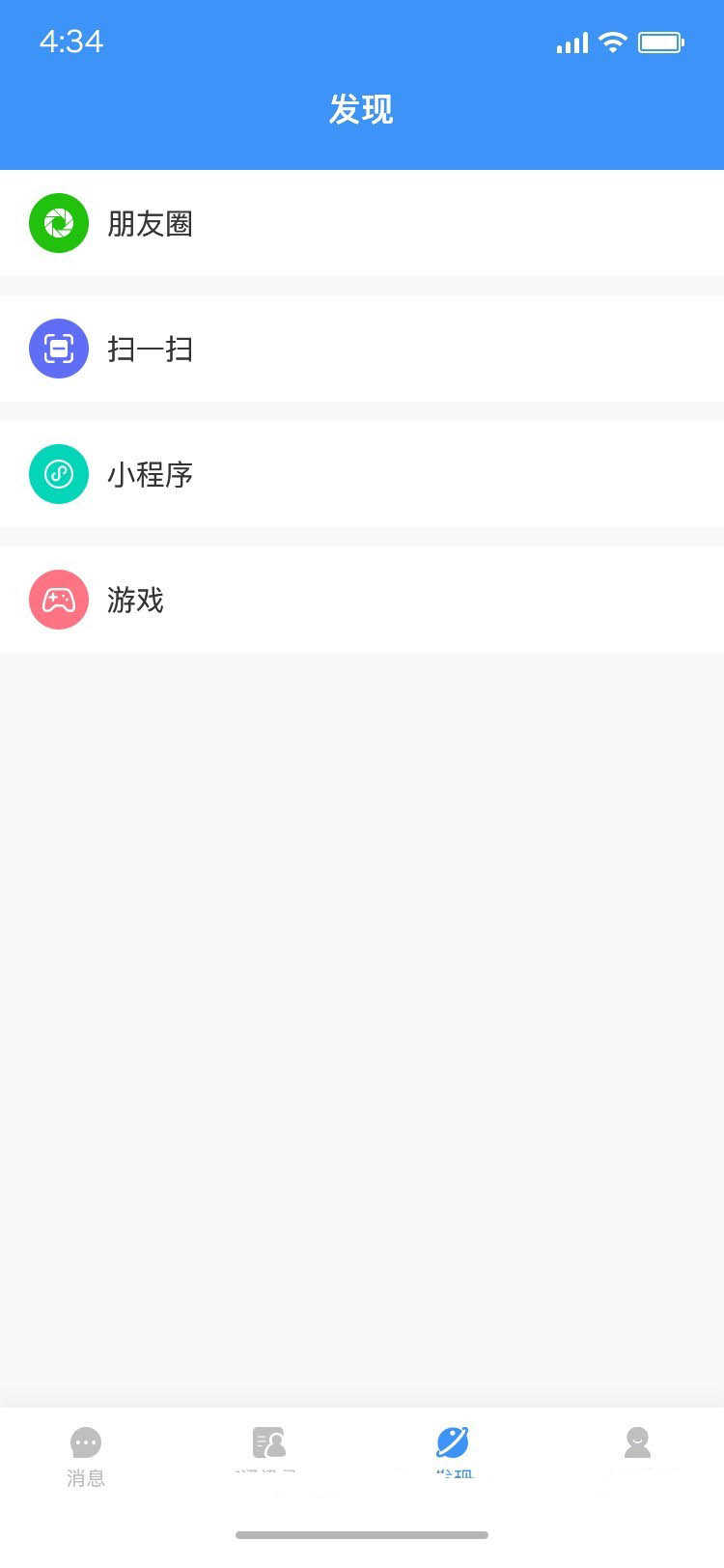Tap the 游戏 row text
The height and width of the screenshot is (1568, 724).
135,600
